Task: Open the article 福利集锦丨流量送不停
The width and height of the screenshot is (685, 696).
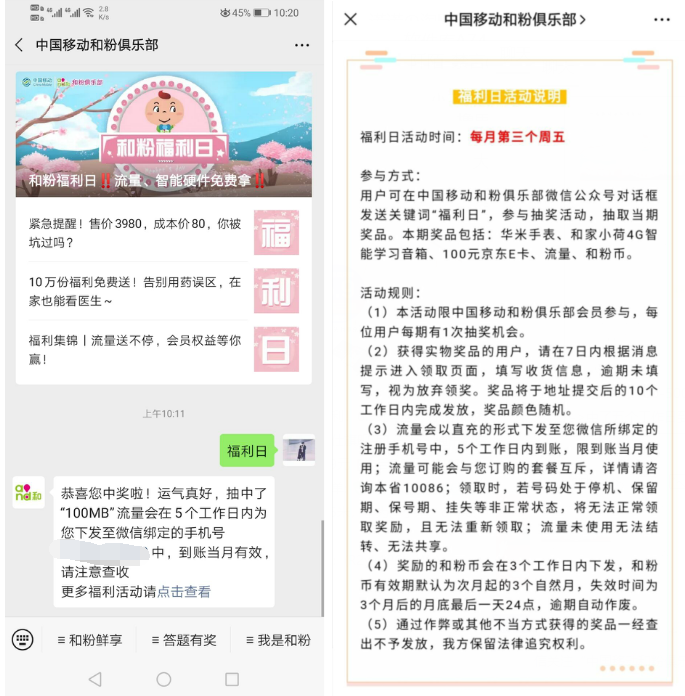Action: click(135, 349)
